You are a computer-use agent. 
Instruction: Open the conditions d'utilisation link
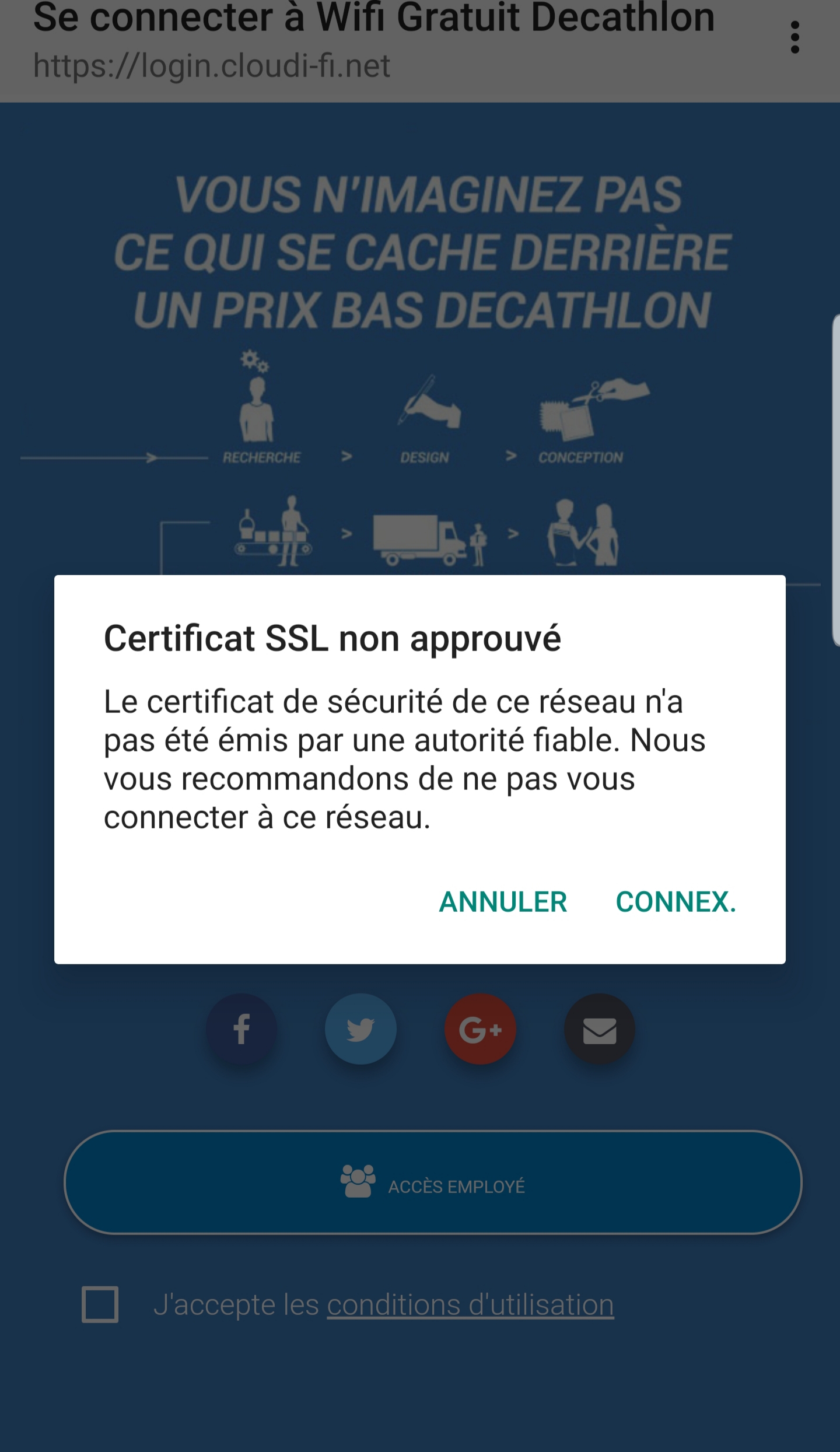(x=470, y=1305)
